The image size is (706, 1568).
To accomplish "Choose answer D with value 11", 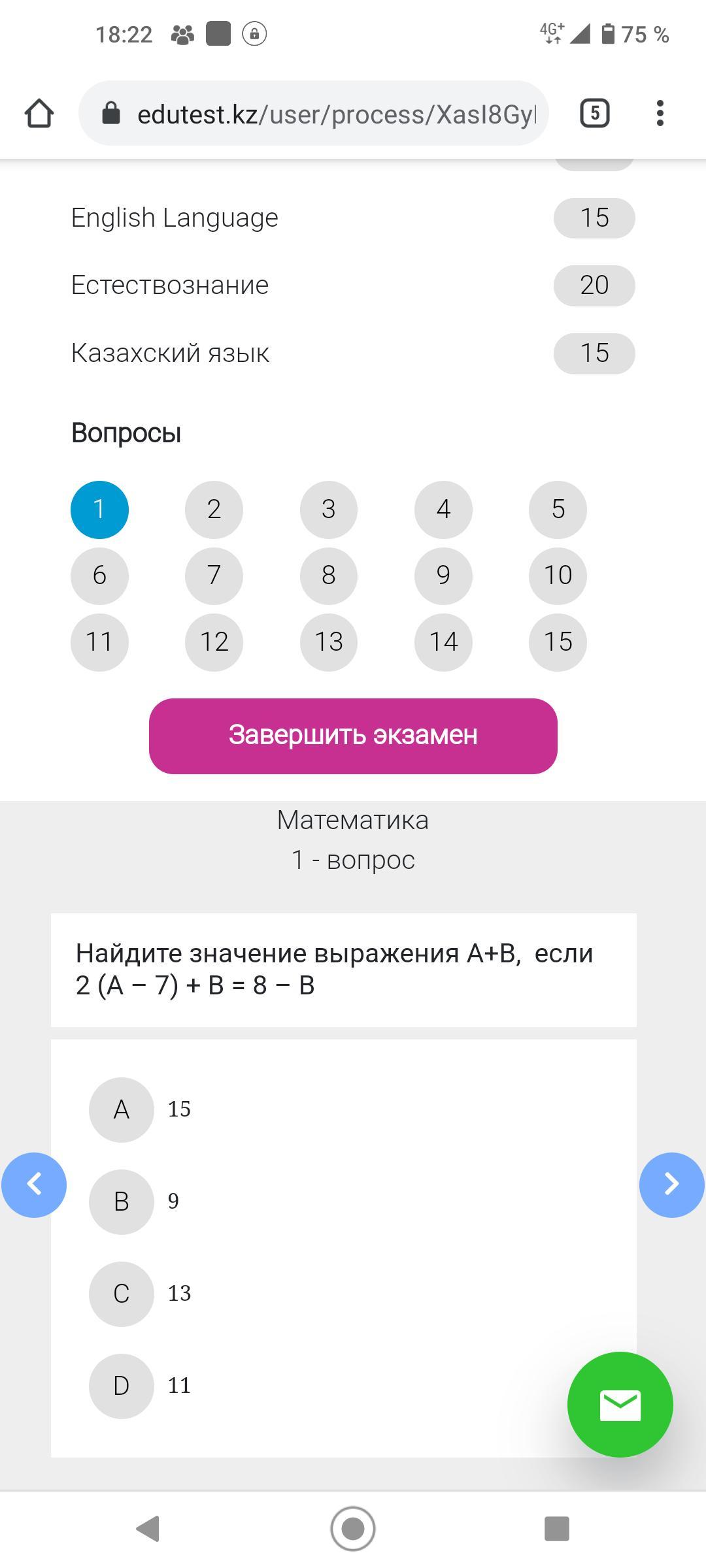I will [x=122, y=1386].
